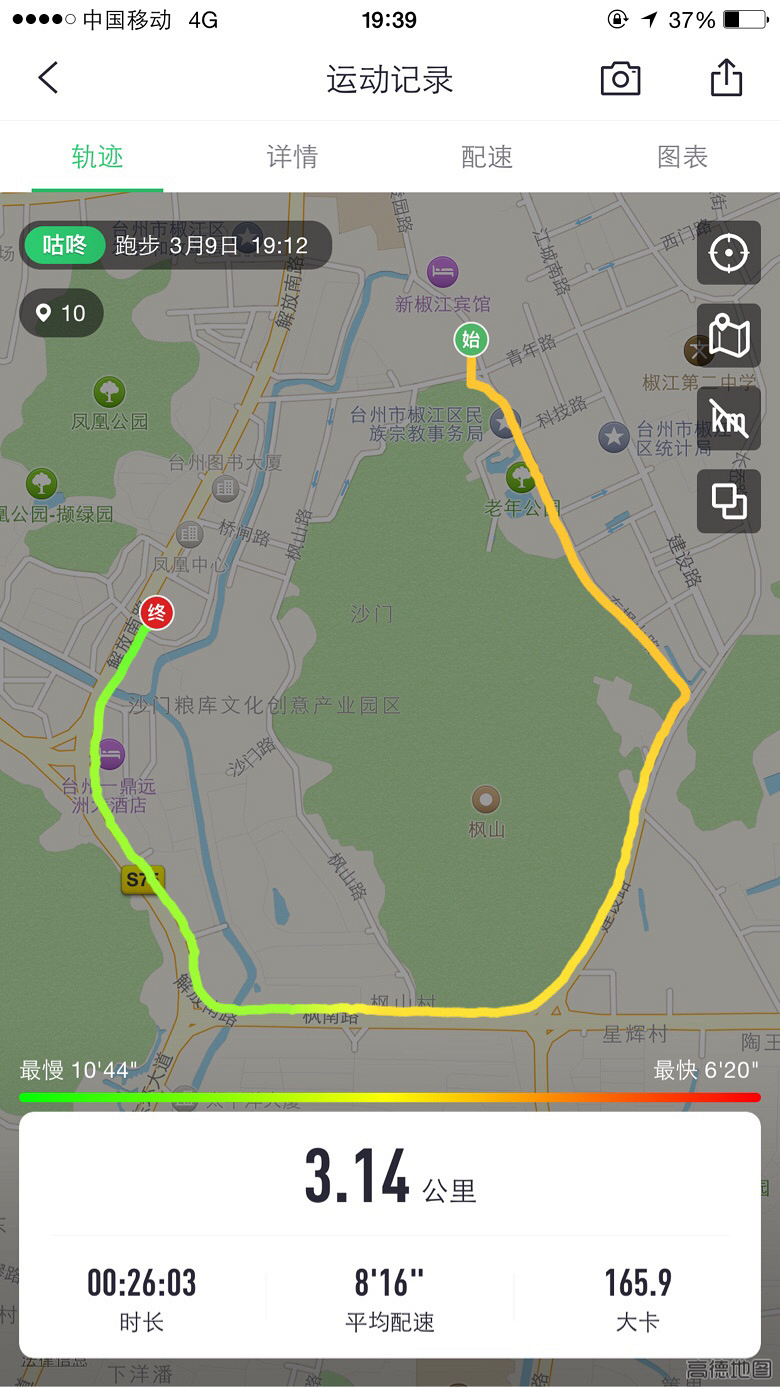Switch to the 配速 tab
This screenshot has height=1387, width=780.
487,157
